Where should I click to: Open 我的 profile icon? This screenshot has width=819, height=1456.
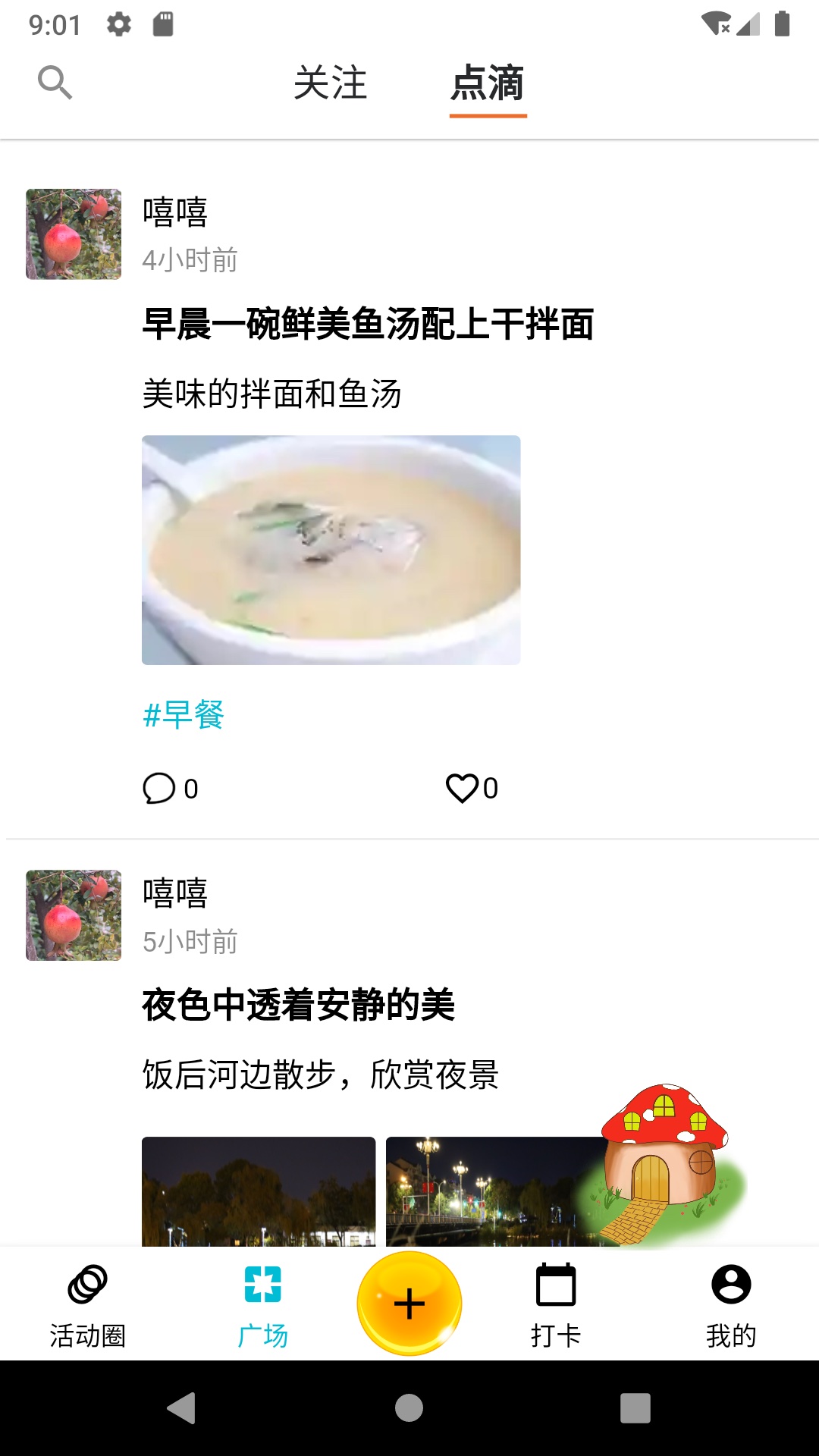coord(730,1283)
